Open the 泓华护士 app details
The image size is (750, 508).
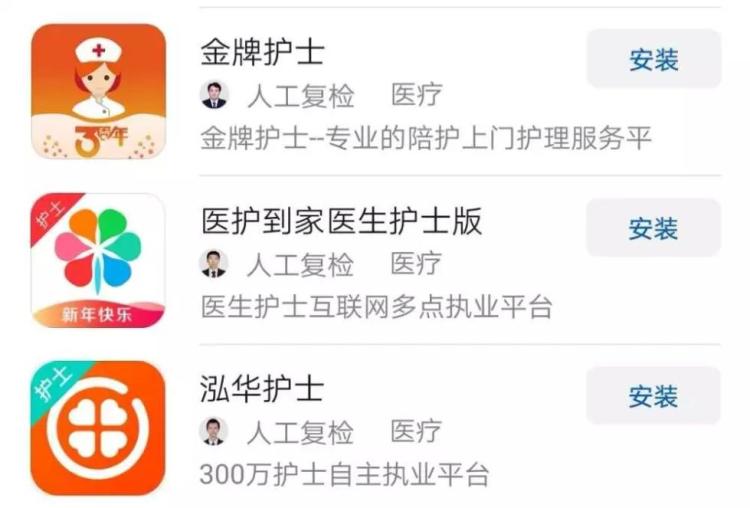[262, 389]
